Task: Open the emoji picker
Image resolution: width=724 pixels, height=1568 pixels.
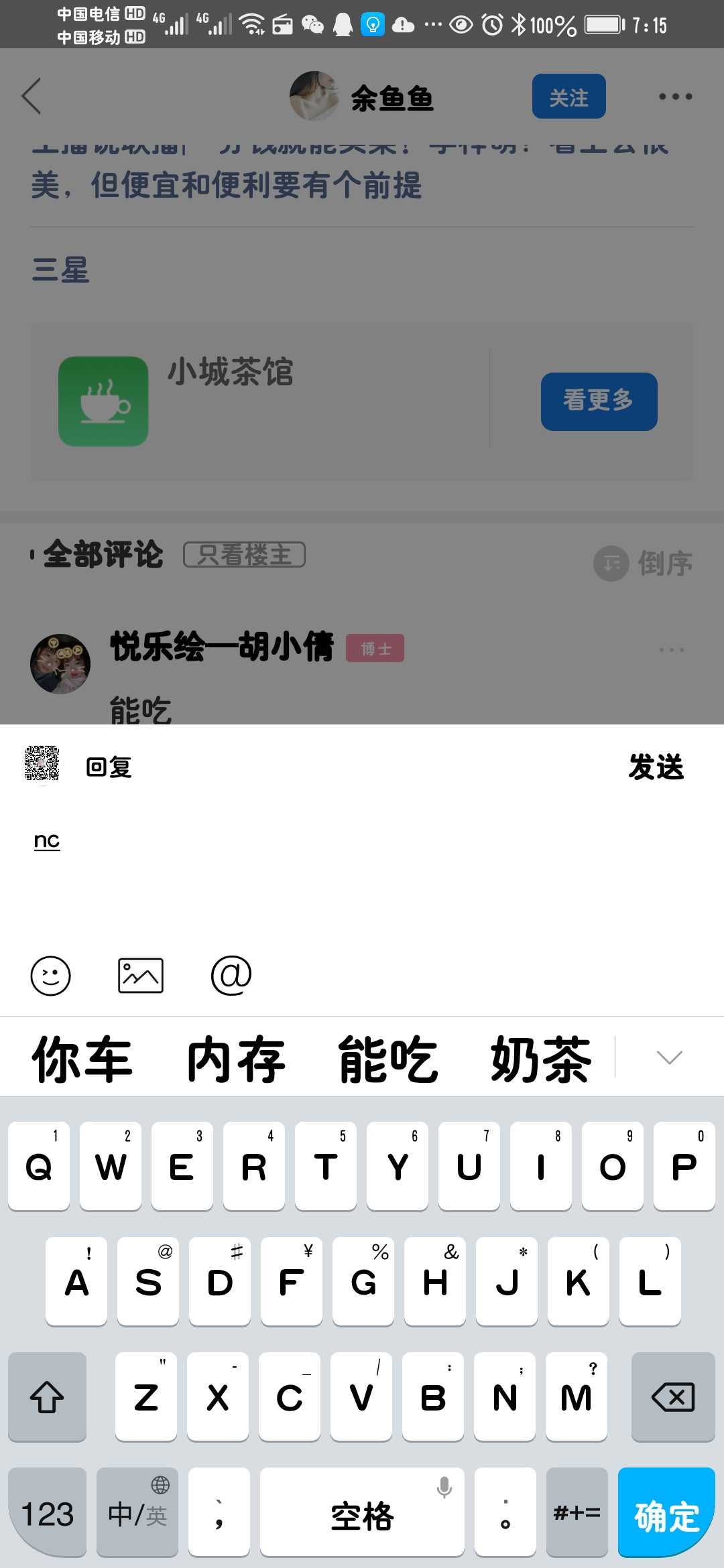Action: click(51, 975)
